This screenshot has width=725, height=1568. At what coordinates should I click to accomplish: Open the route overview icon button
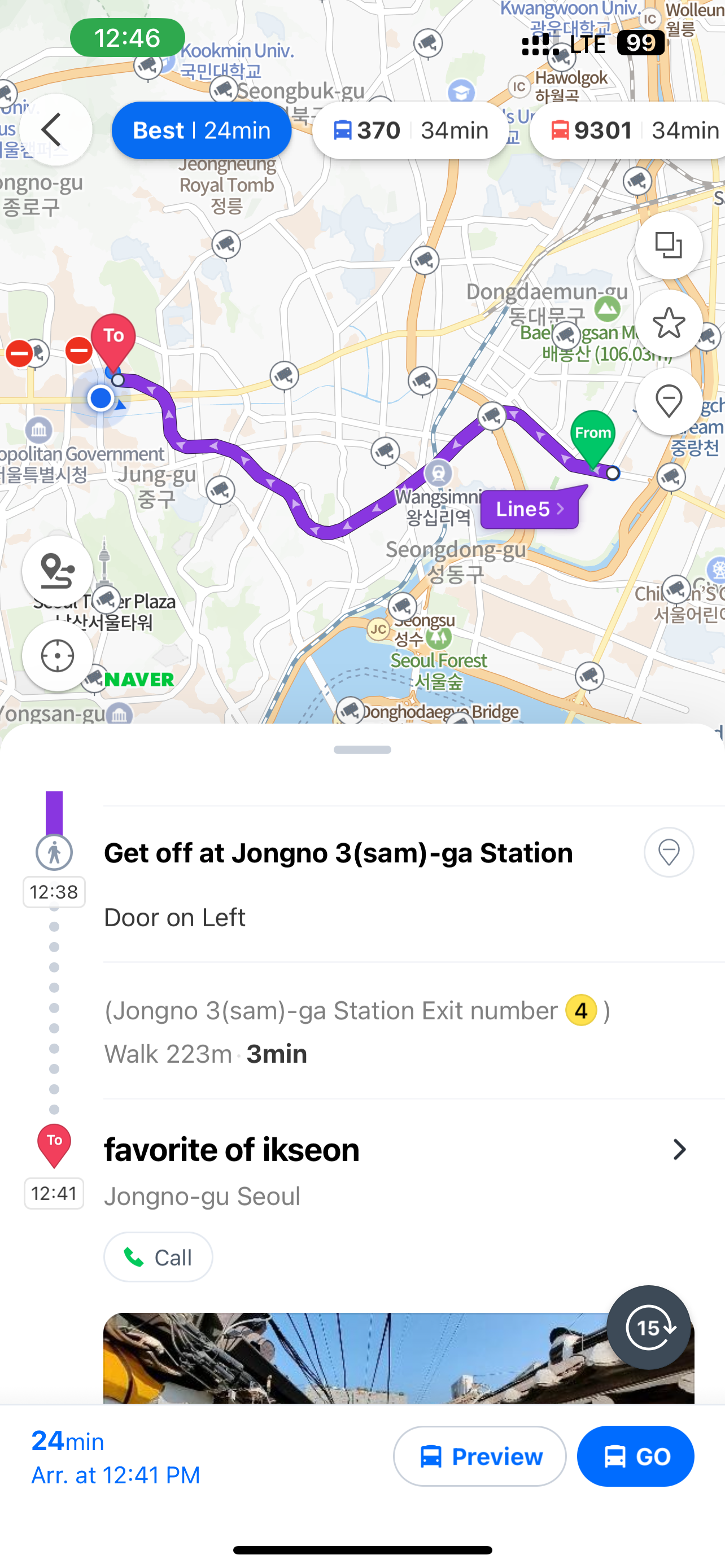click(58, 571)
